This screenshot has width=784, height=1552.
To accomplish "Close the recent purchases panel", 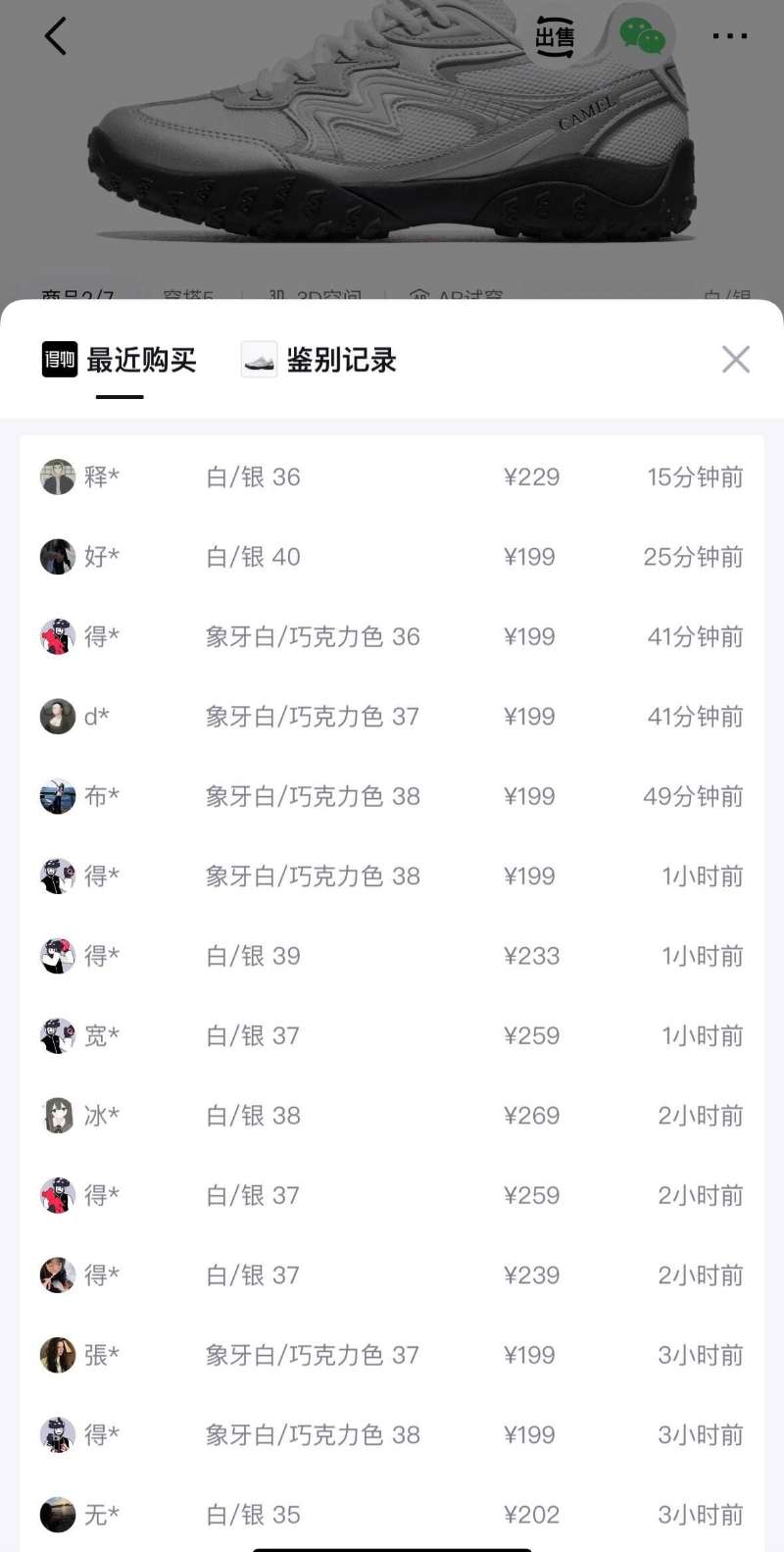I will (736, 360).
